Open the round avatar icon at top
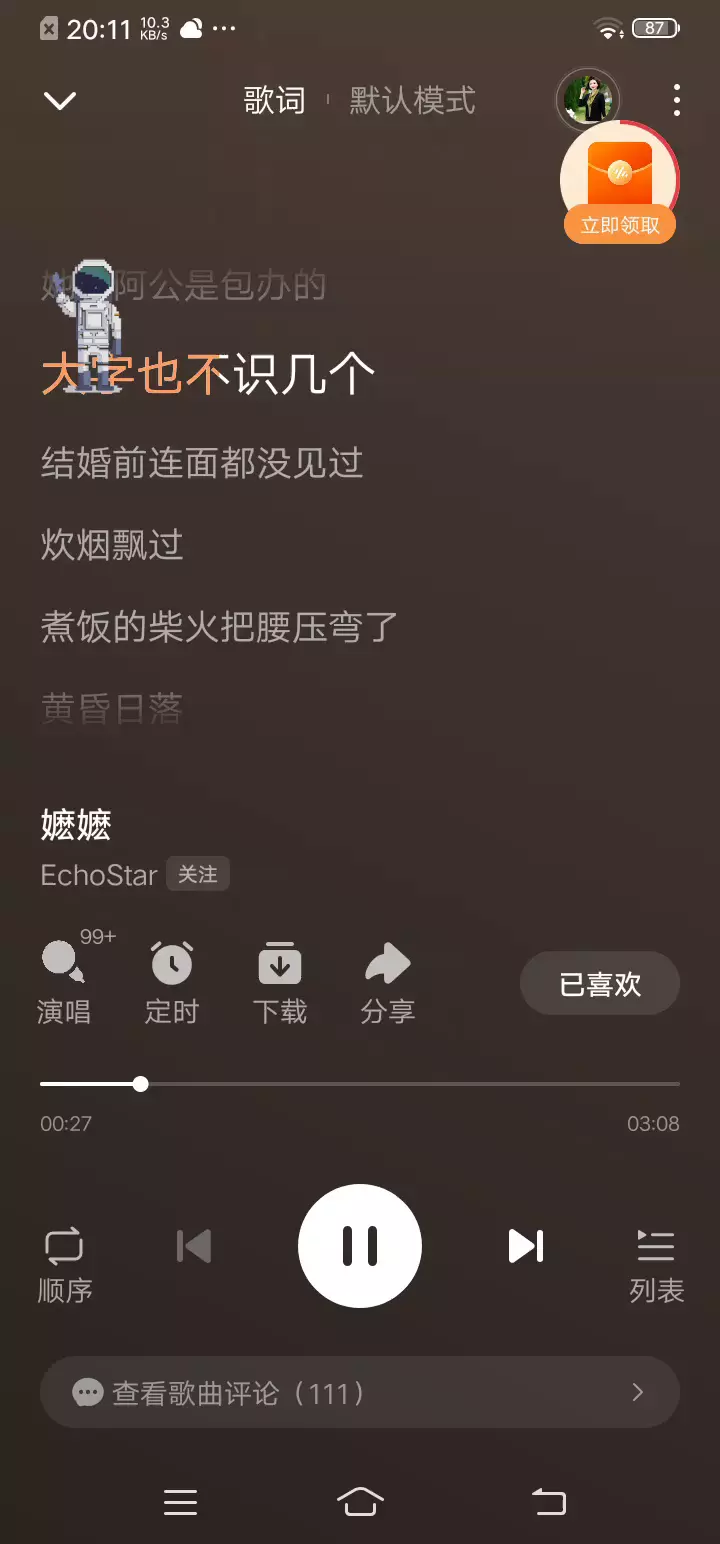Viewport: 720px width, 1544px height. pyautogui.click(x=587, y=100)
